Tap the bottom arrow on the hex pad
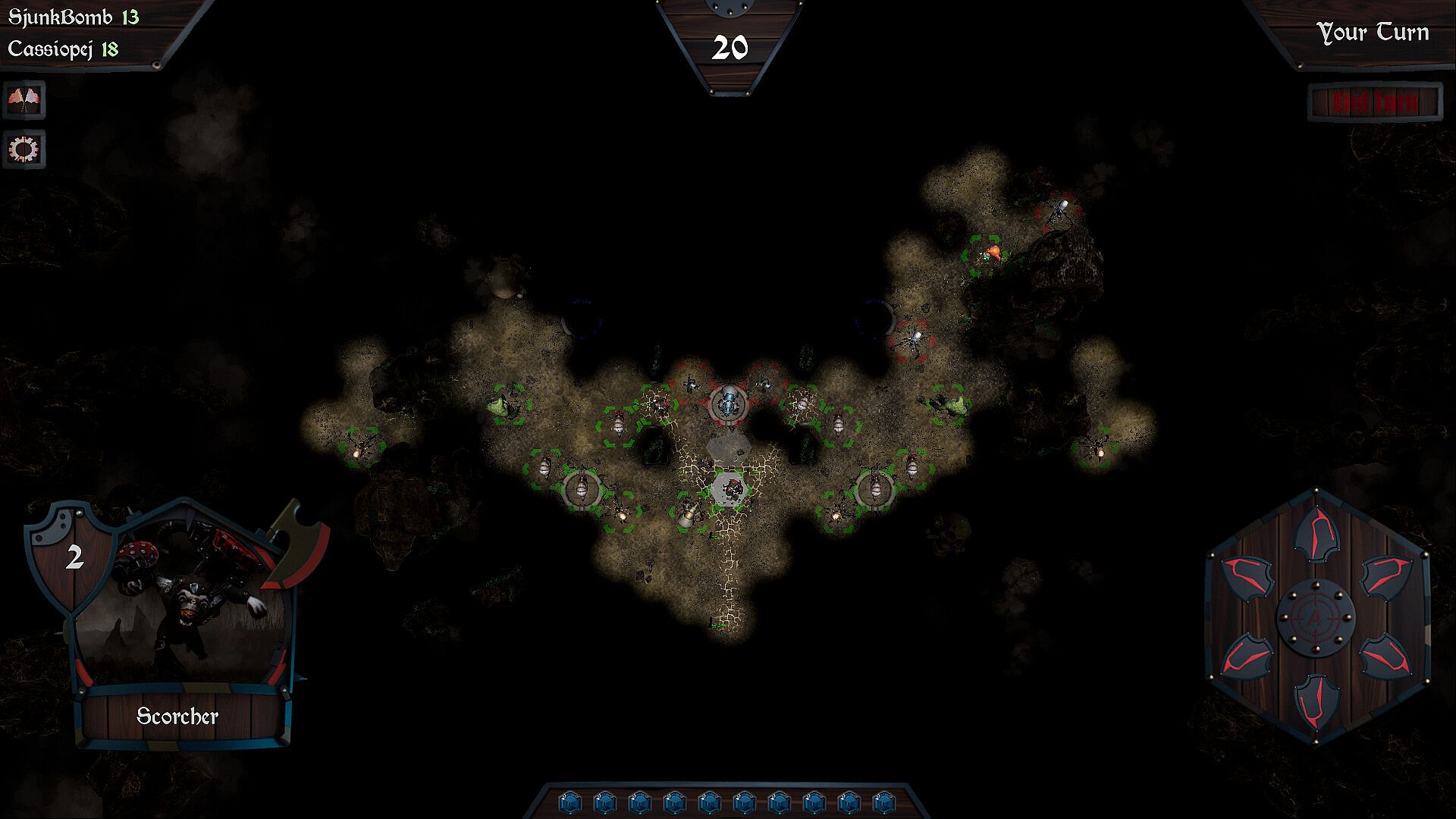 tap(1316, 700)
